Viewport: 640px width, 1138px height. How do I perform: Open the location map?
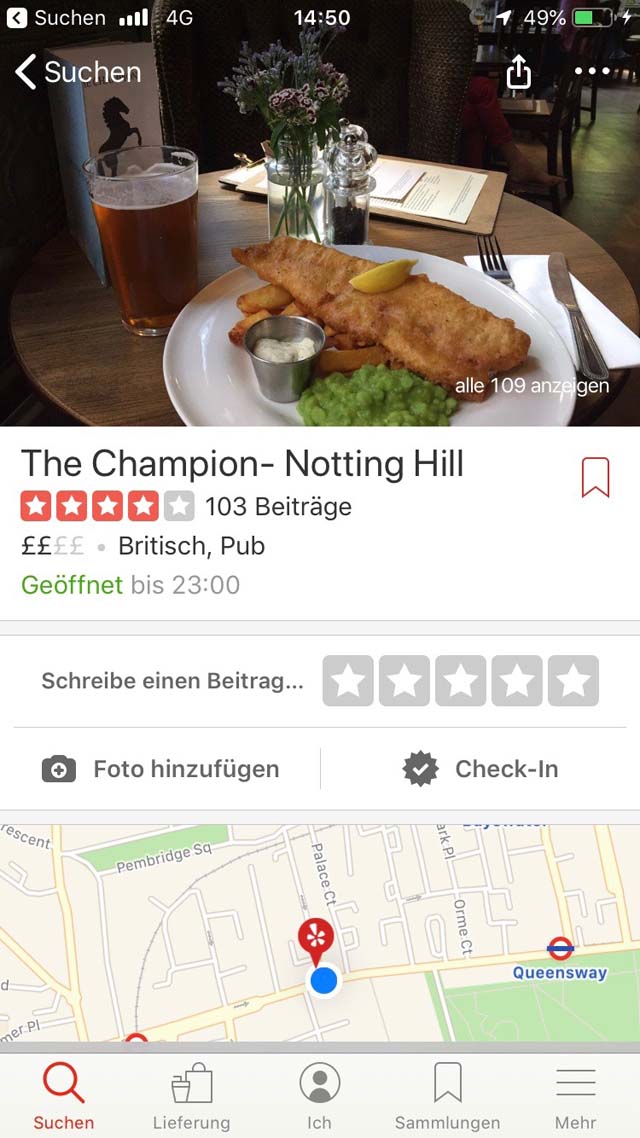point(320,933)
